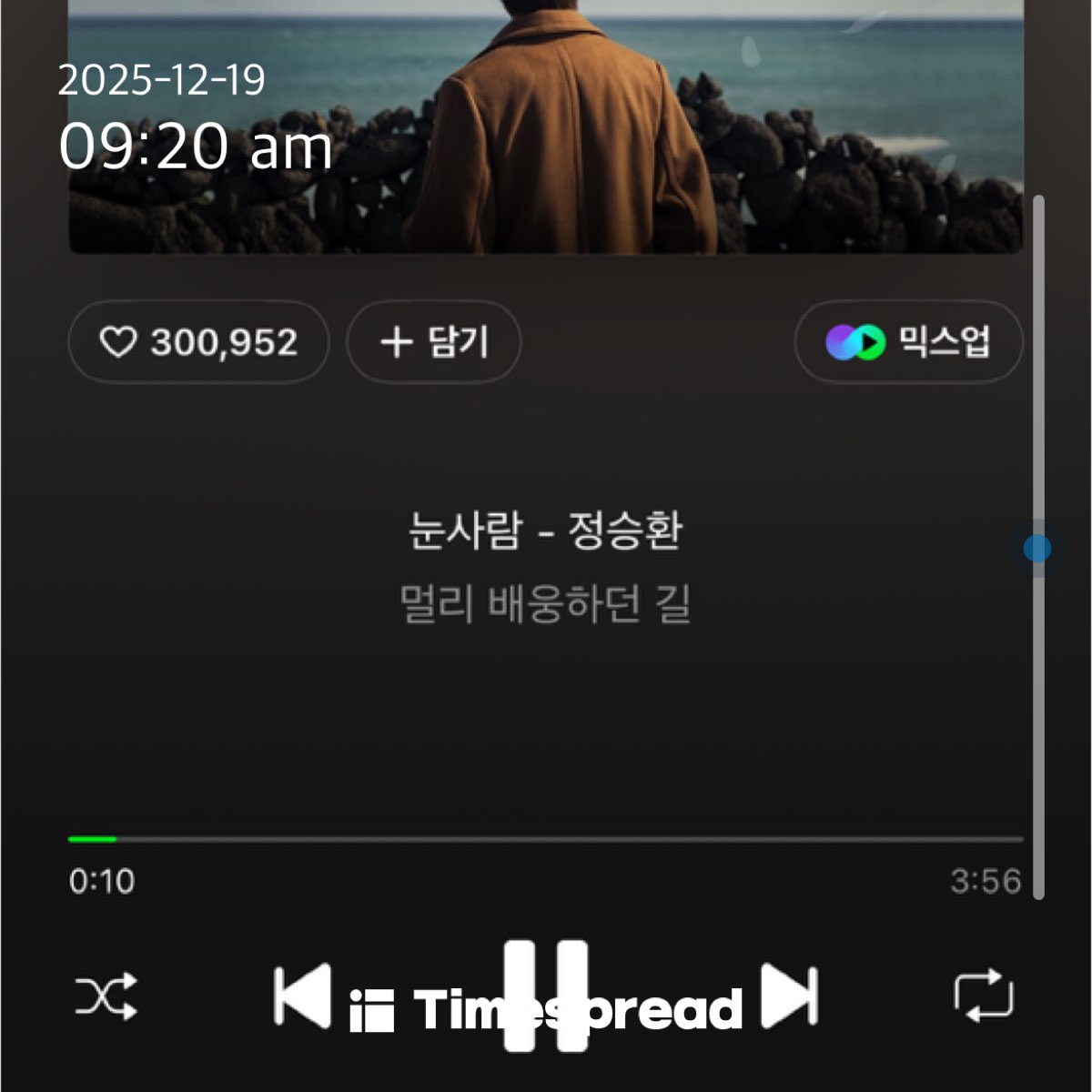Image resolution: width=1092 pixels, height=1092 pixels.
Task: Add the song using the 담기 button
Action: pyautogui.click(x=434, y=342)
